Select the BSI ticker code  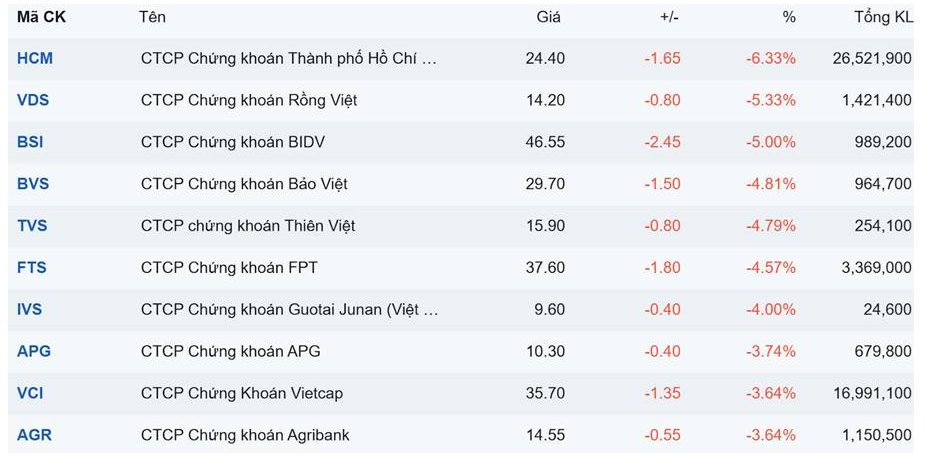pyautogui.click(x=30, y=142)
